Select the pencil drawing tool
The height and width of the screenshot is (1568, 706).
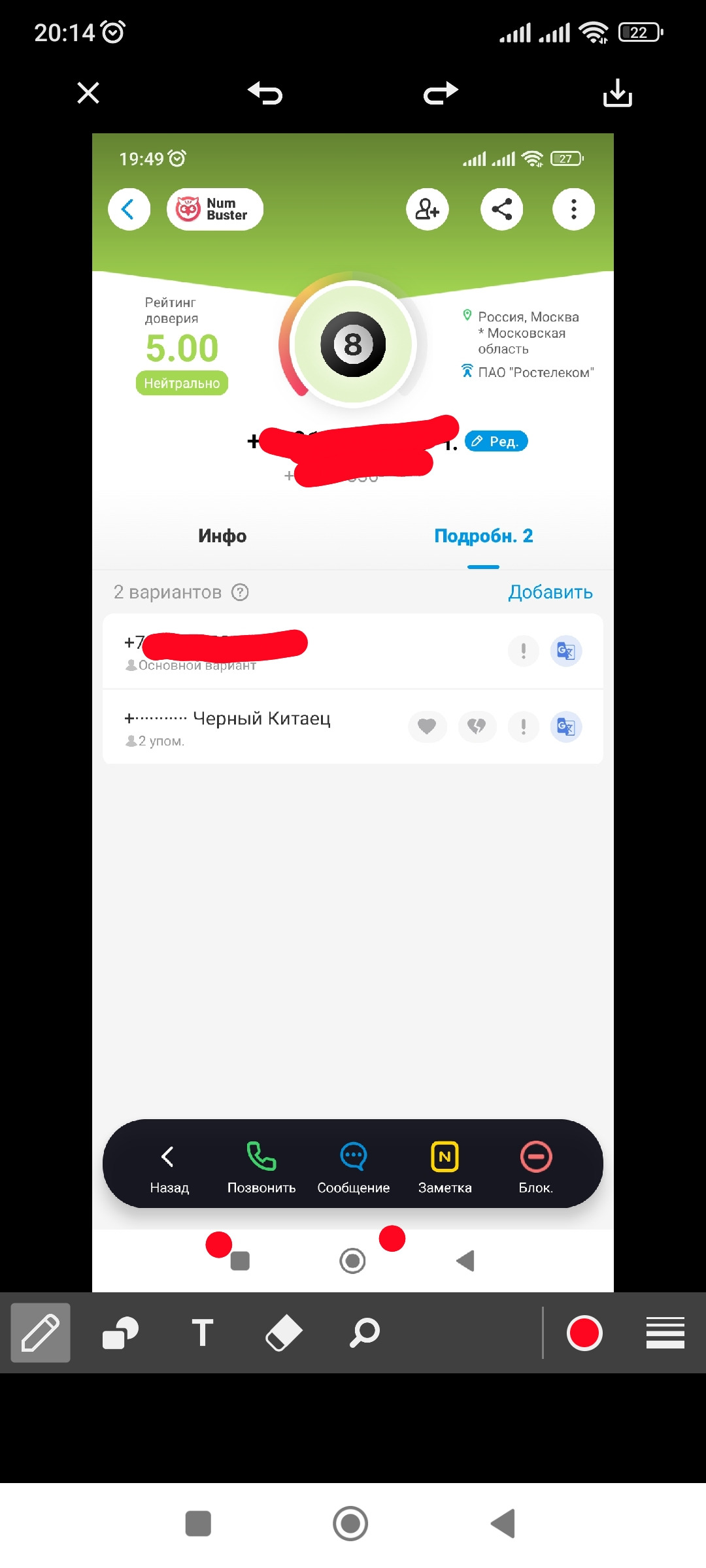click(x=41, y=1333)
